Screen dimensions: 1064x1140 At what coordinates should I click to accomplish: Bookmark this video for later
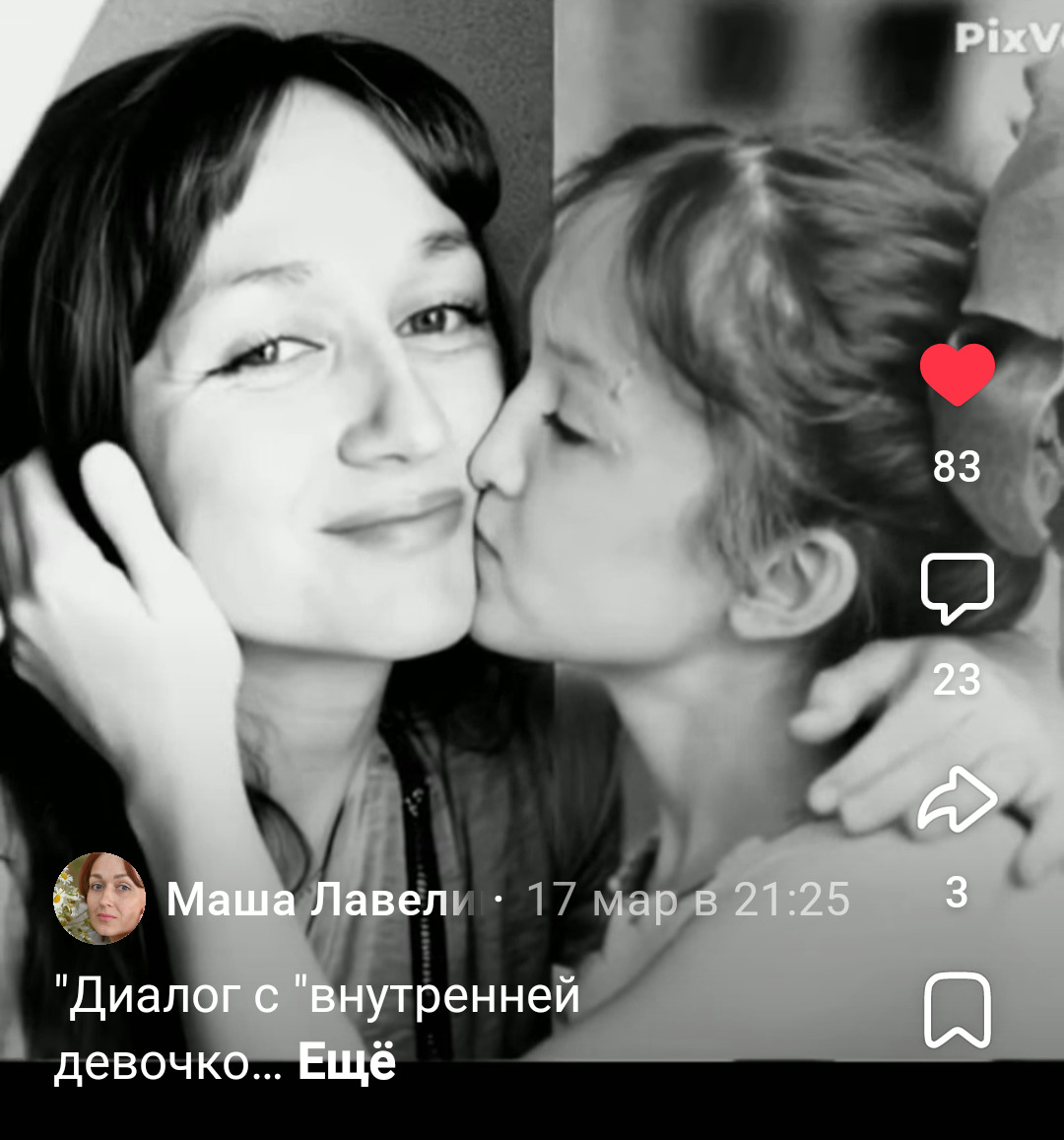957,1010
